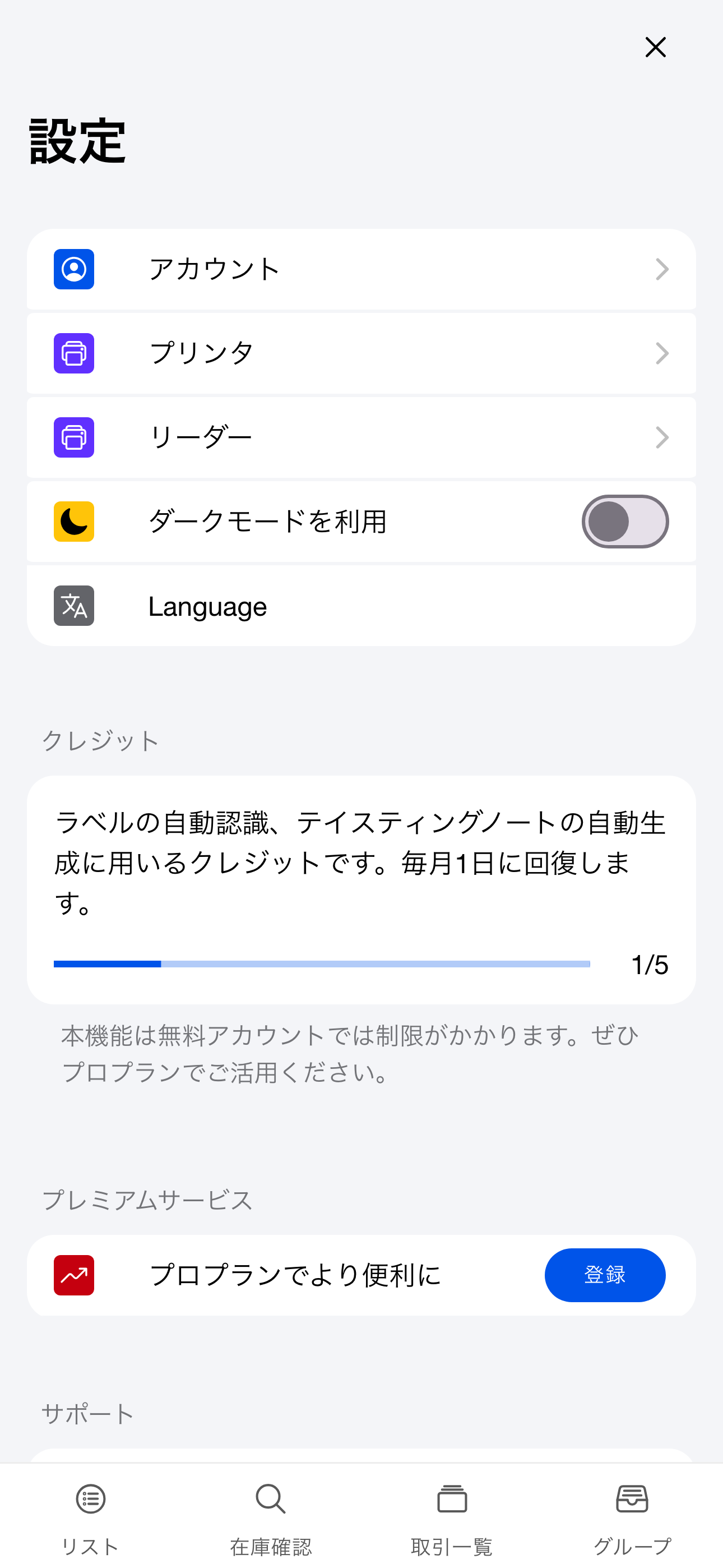Open the account settings icon
The image size is (723, 1568).
(x=73, y=269)
